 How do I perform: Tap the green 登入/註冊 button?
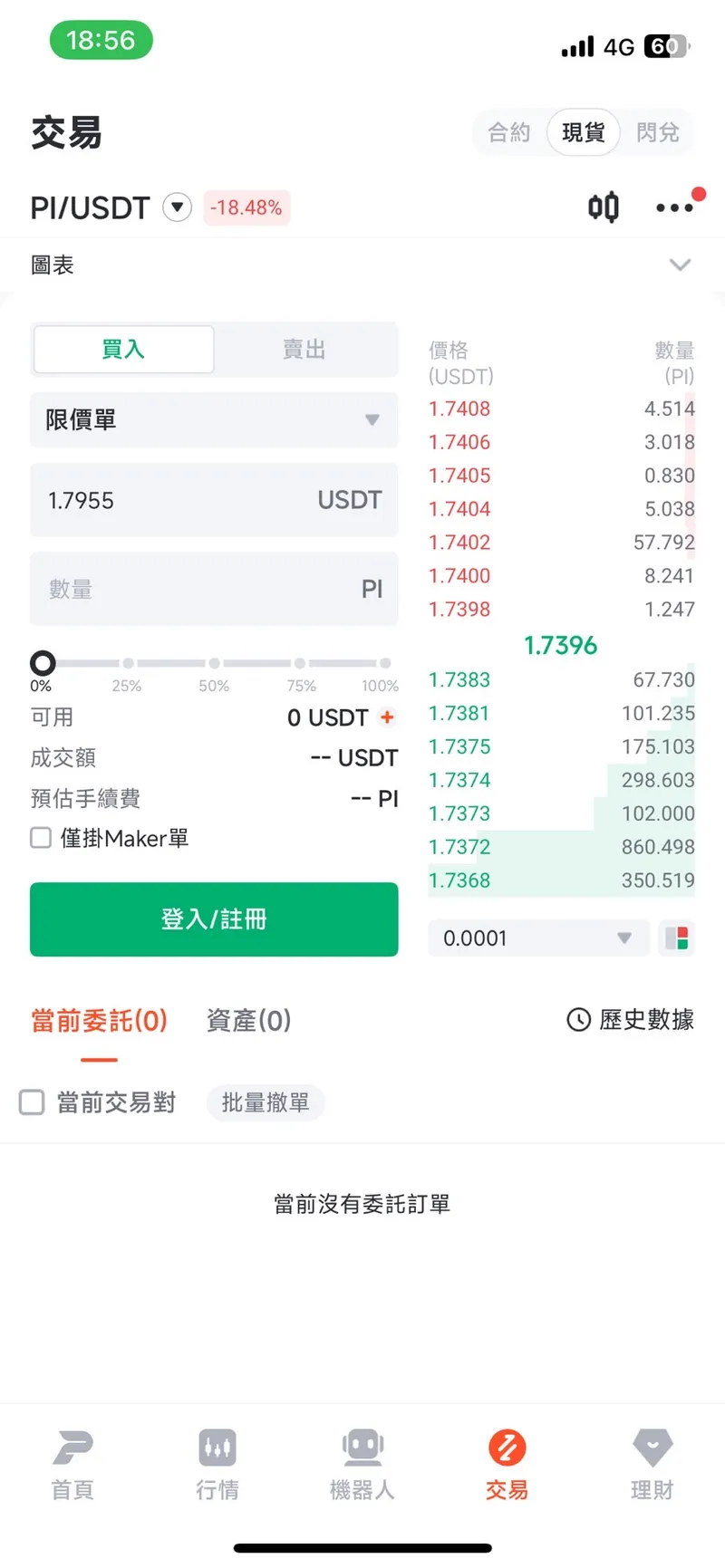click(214, 919)
